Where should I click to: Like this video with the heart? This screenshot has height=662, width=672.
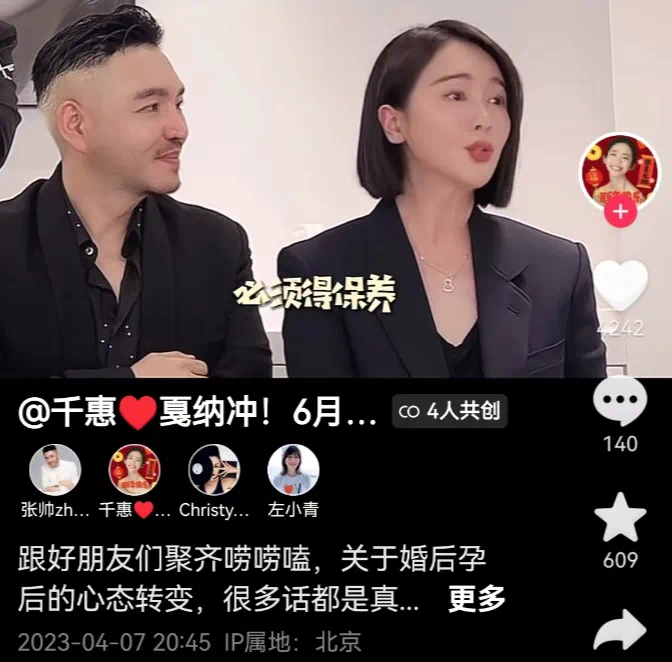point(620,286)
